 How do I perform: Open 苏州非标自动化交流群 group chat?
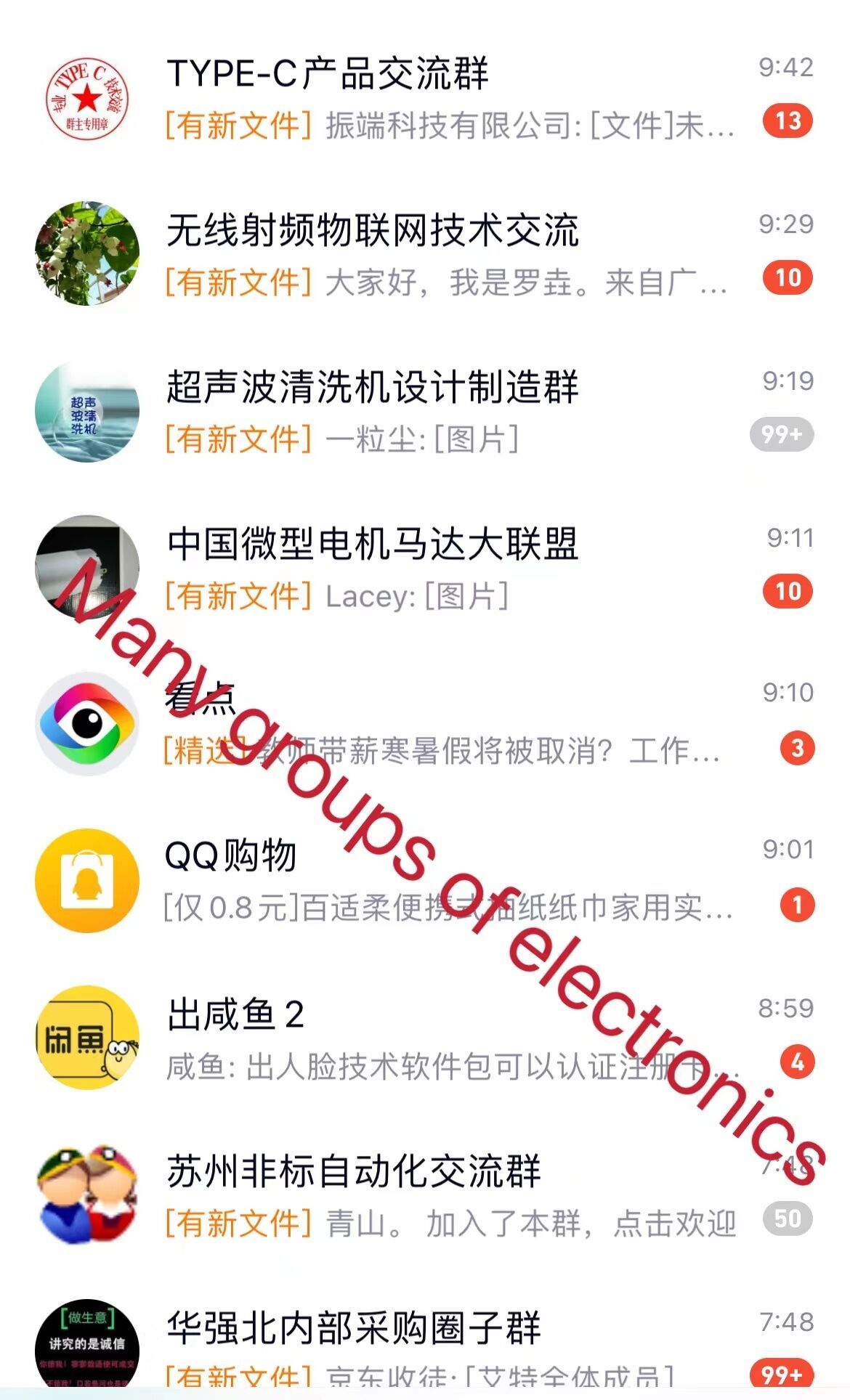point(436,1195)
